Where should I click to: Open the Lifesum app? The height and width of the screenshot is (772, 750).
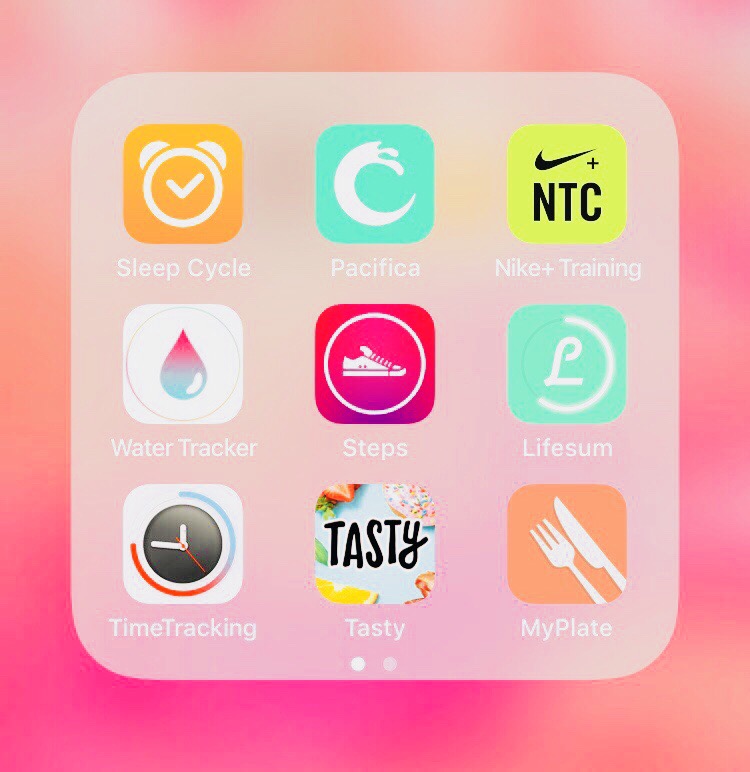coord(567,364)
